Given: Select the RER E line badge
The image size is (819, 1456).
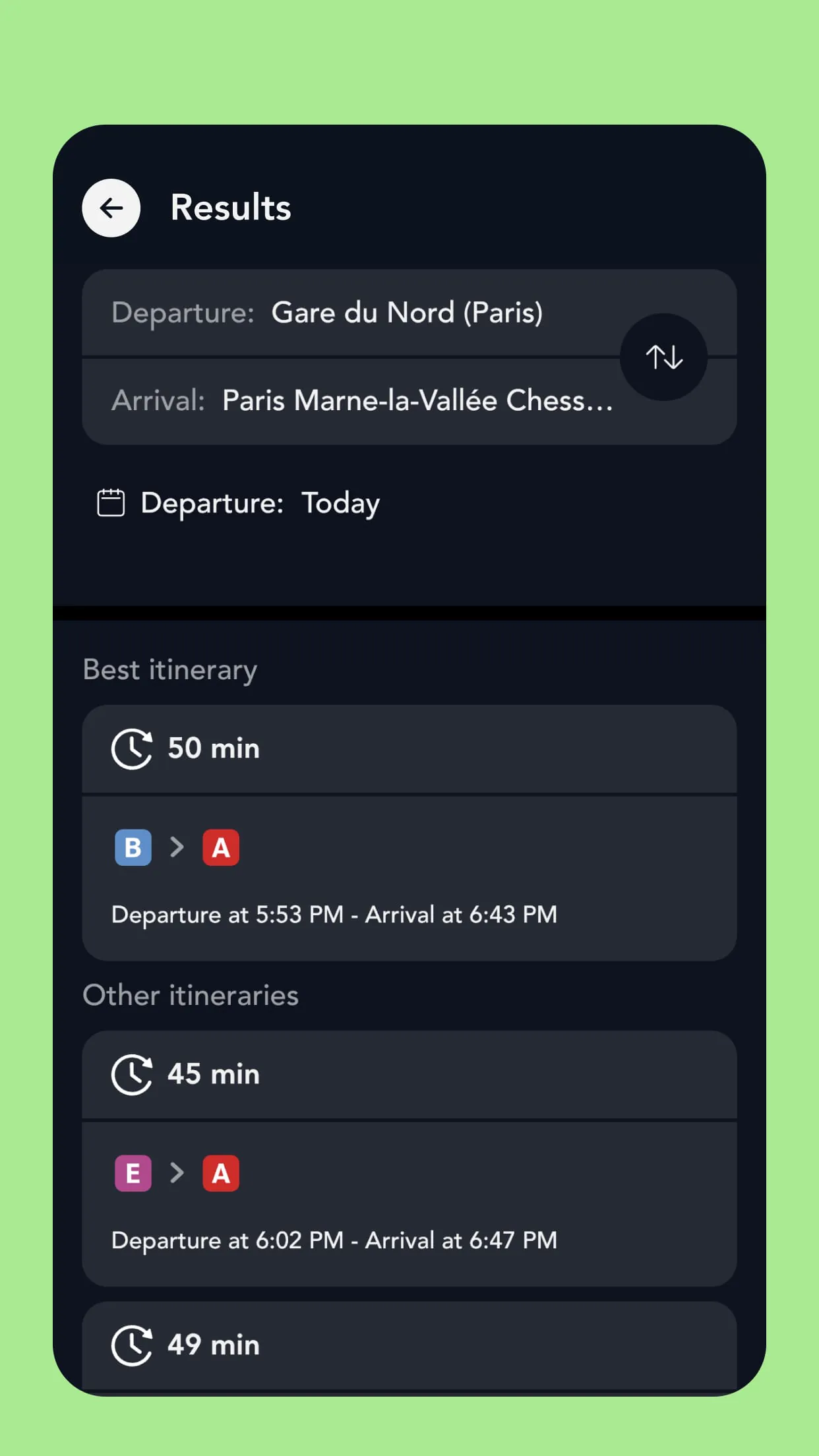Looking at the screenshot, I should click(x=132, y=1172).
